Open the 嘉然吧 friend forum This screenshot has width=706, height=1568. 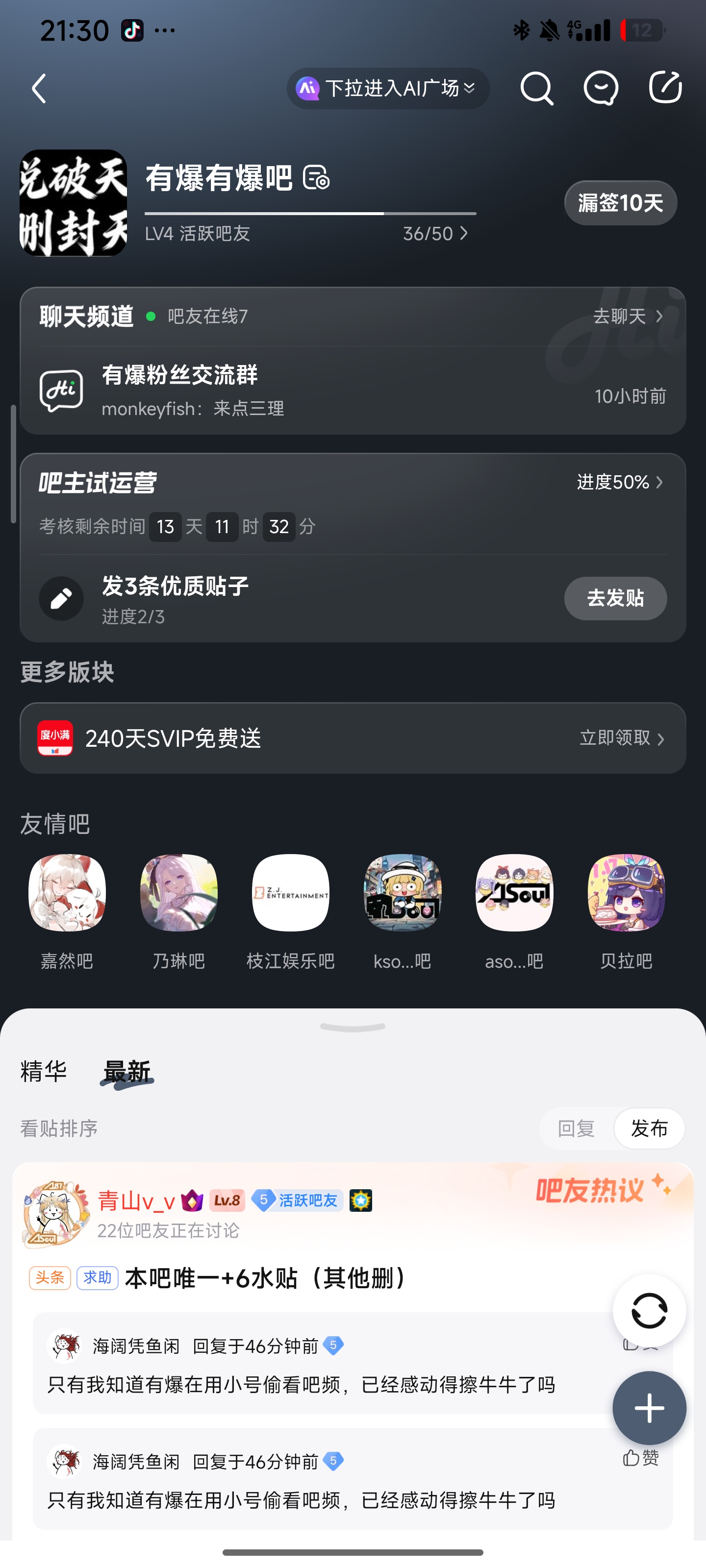(x=67, y=911)
